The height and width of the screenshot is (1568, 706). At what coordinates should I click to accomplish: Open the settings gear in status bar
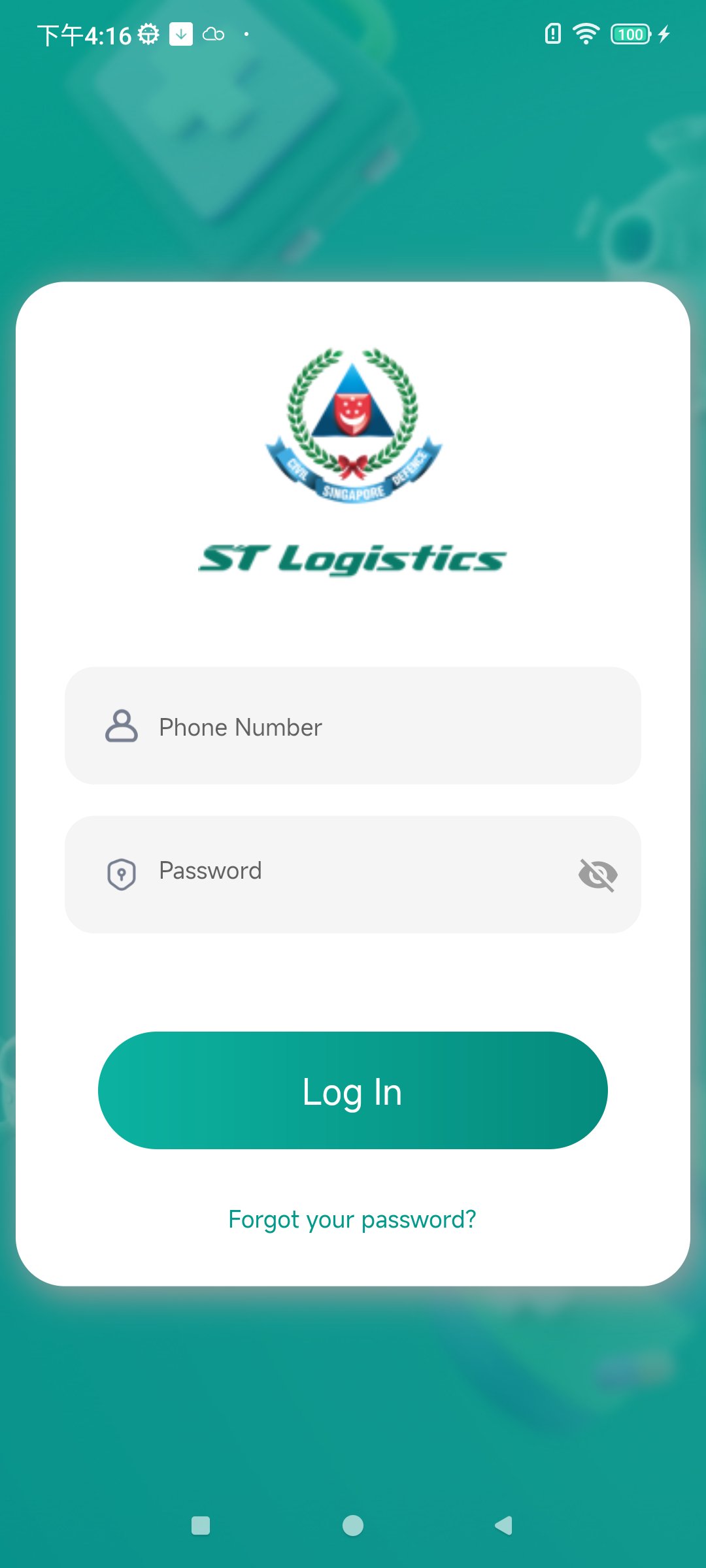149,33
